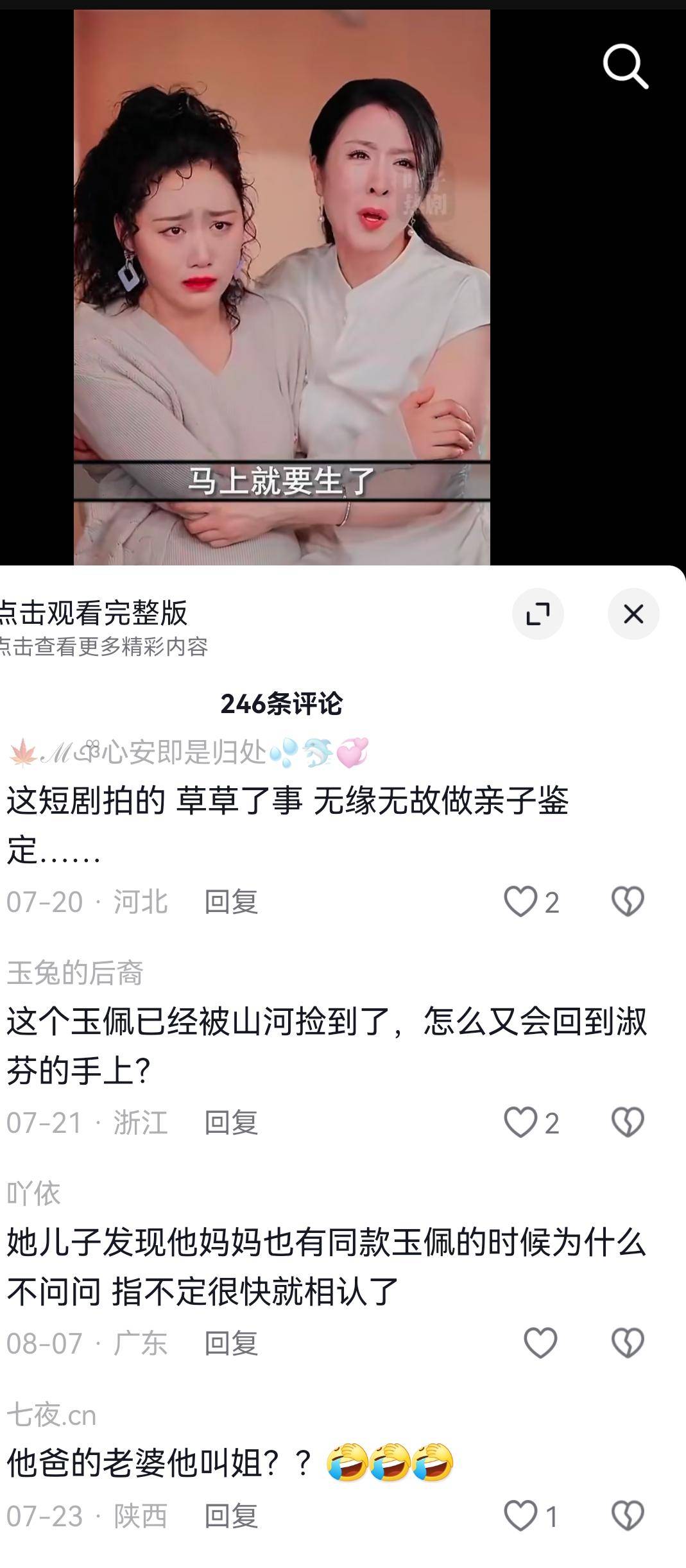Reply to 七夜.cn's comment
The width and height of the screenshot is (686, 1568).
pos(231,1517)
